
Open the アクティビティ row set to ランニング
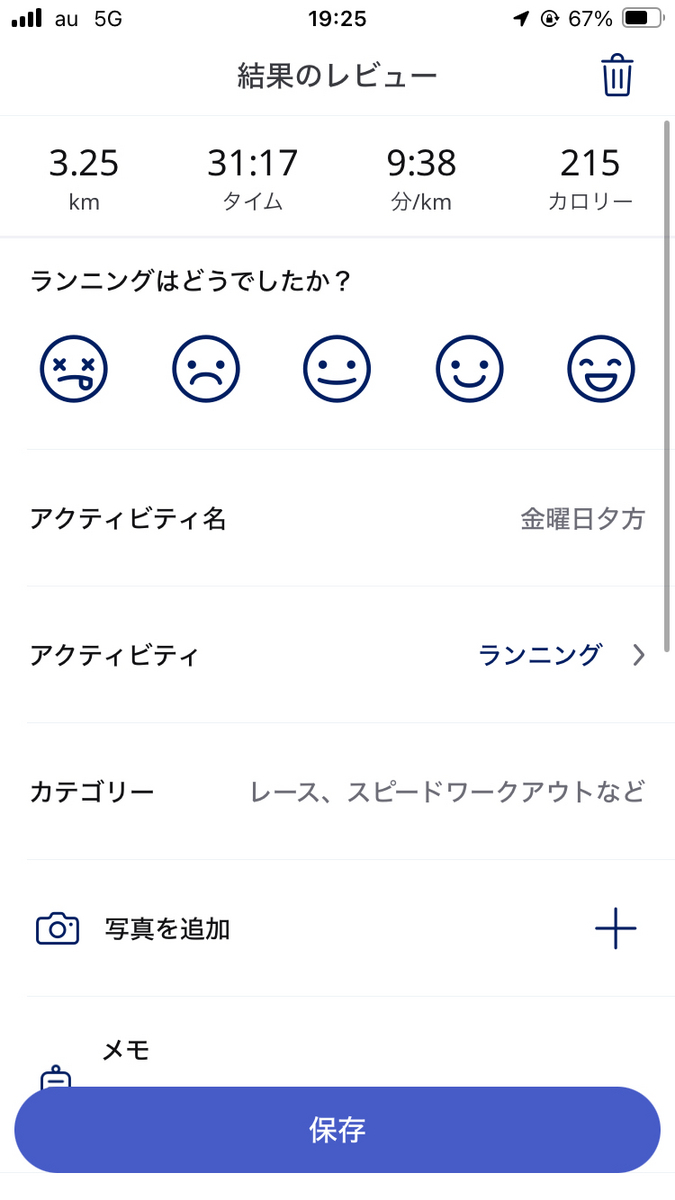click(337, 655)
